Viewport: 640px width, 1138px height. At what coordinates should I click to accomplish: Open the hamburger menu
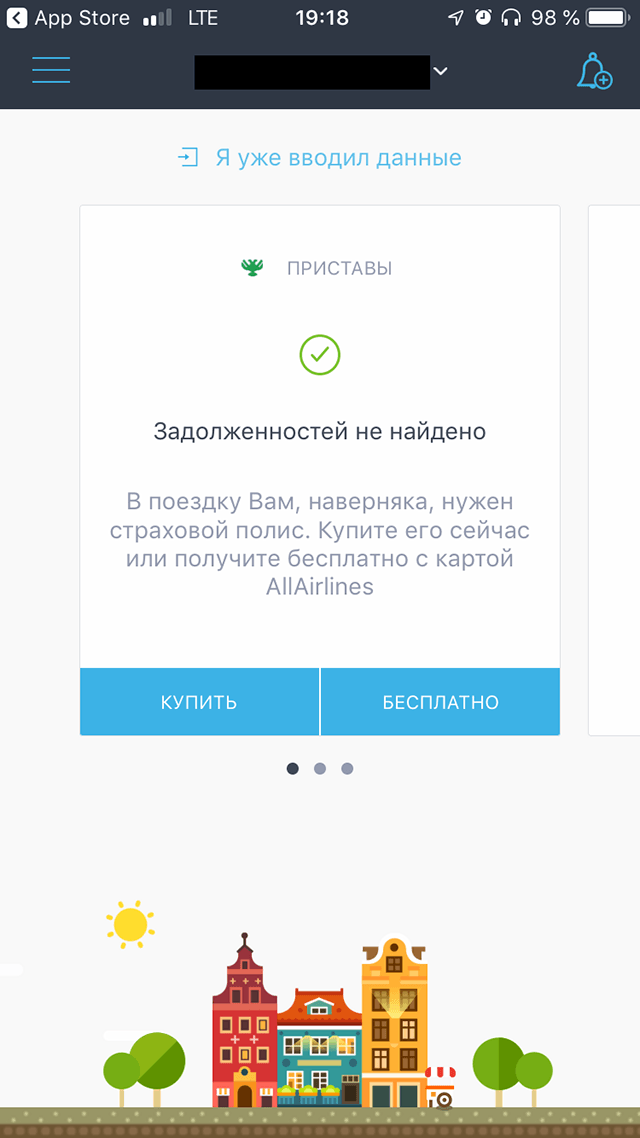[51, 70]
